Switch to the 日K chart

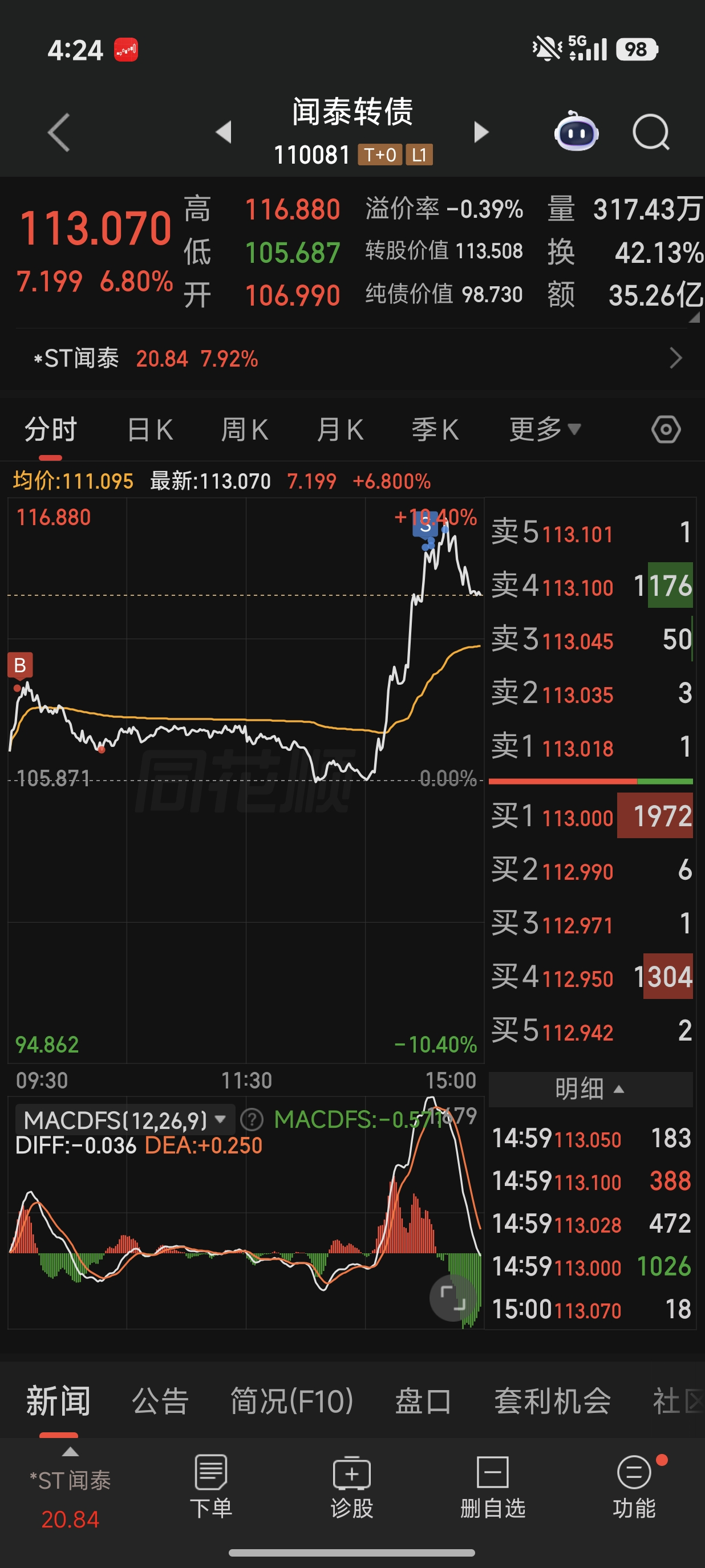coord(151,430)
